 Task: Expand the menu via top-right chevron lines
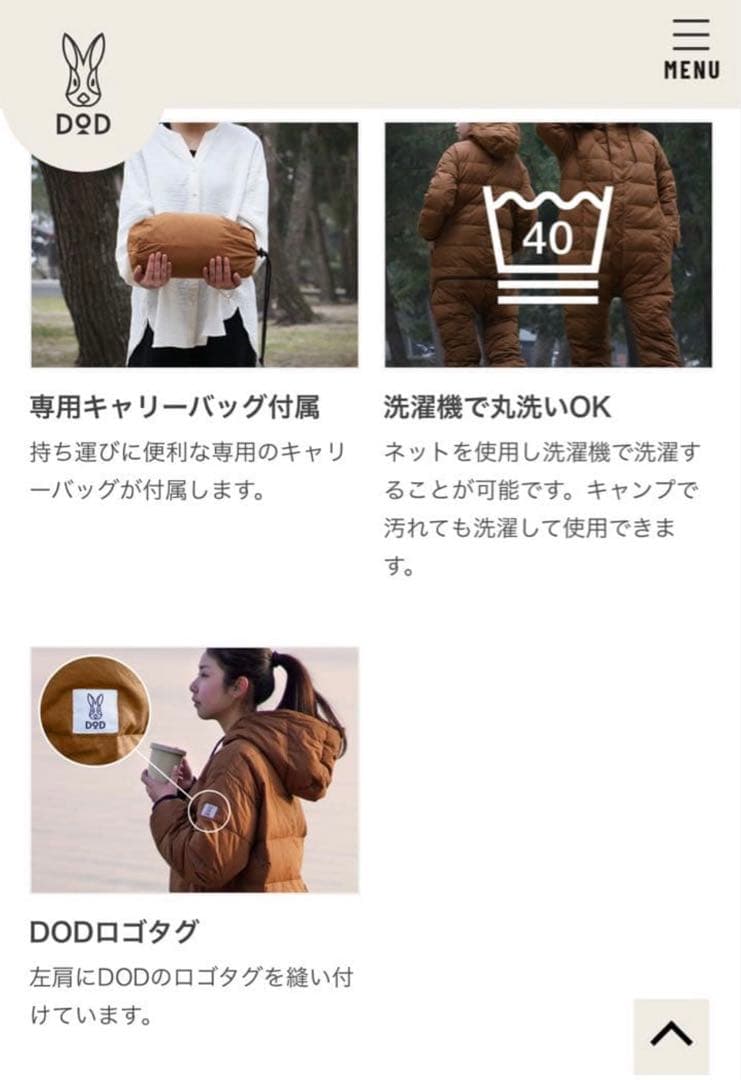pyautogui.click(x=691, y=38)
